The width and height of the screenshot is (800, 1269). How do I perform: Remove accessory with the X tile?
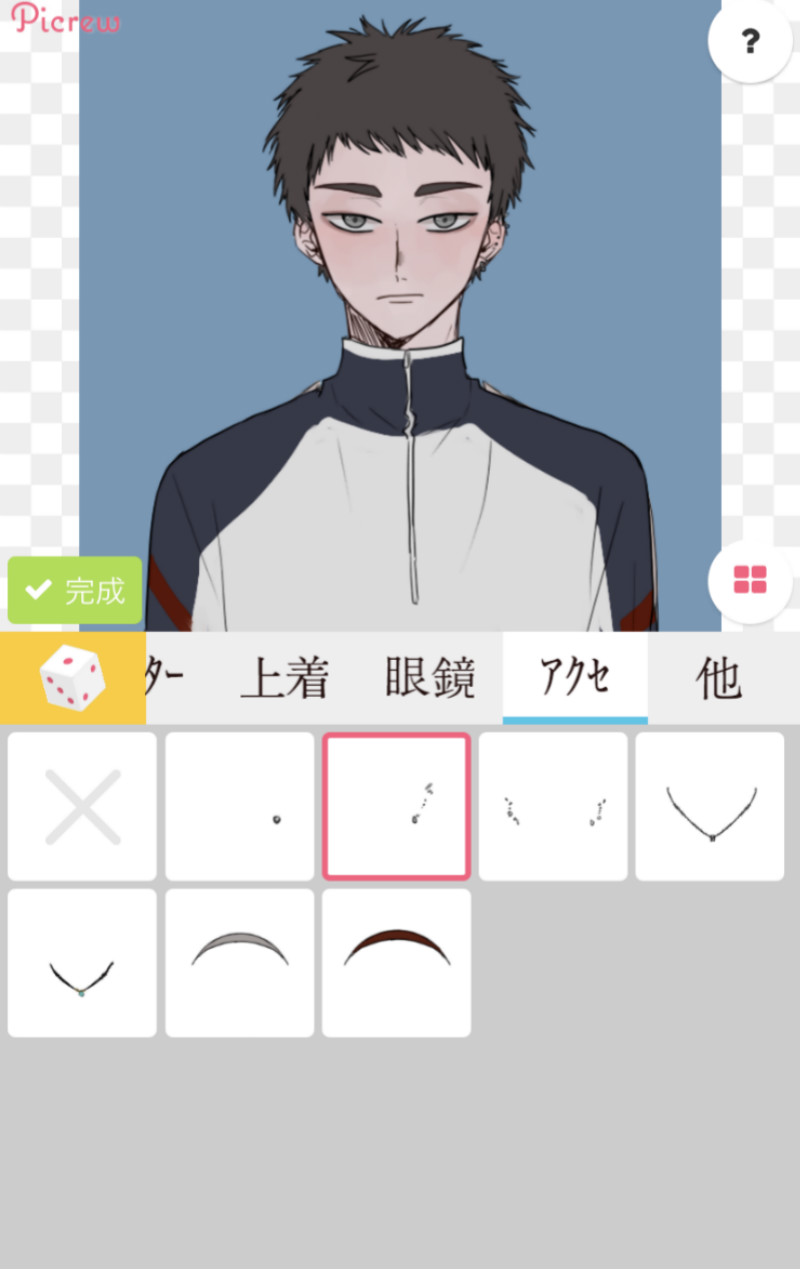point(82,806)
